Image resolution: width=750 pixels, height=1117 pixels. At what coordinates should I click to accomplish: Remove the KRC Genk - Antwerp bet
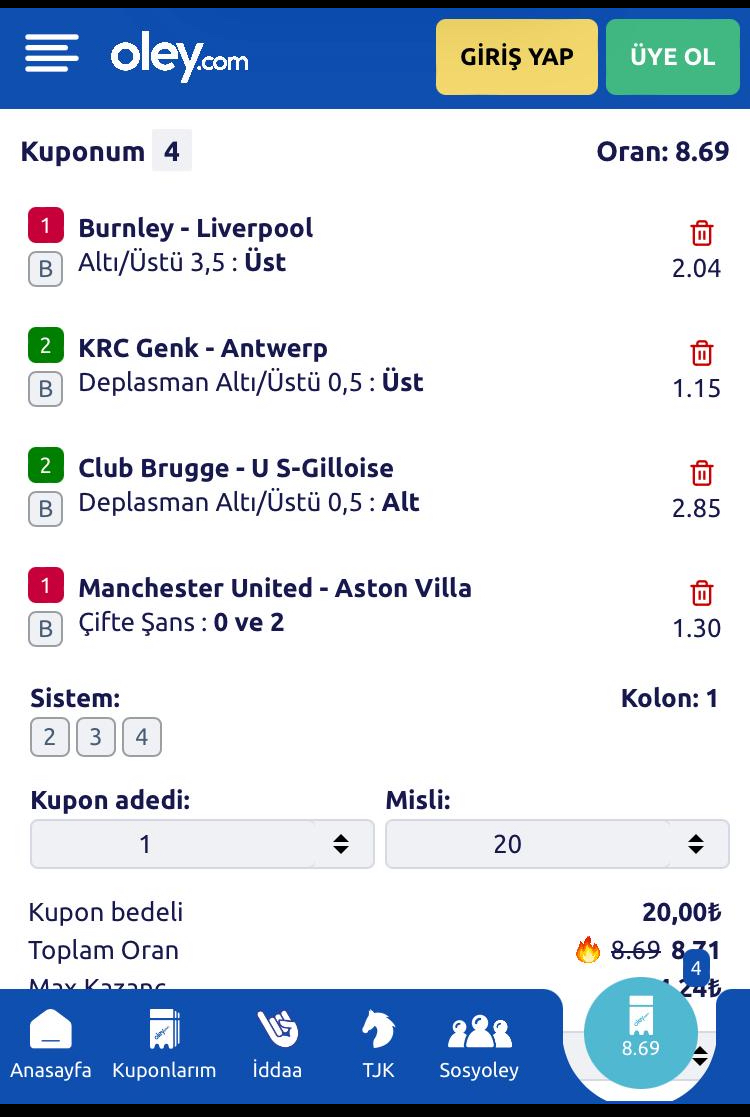coord(702,353)
